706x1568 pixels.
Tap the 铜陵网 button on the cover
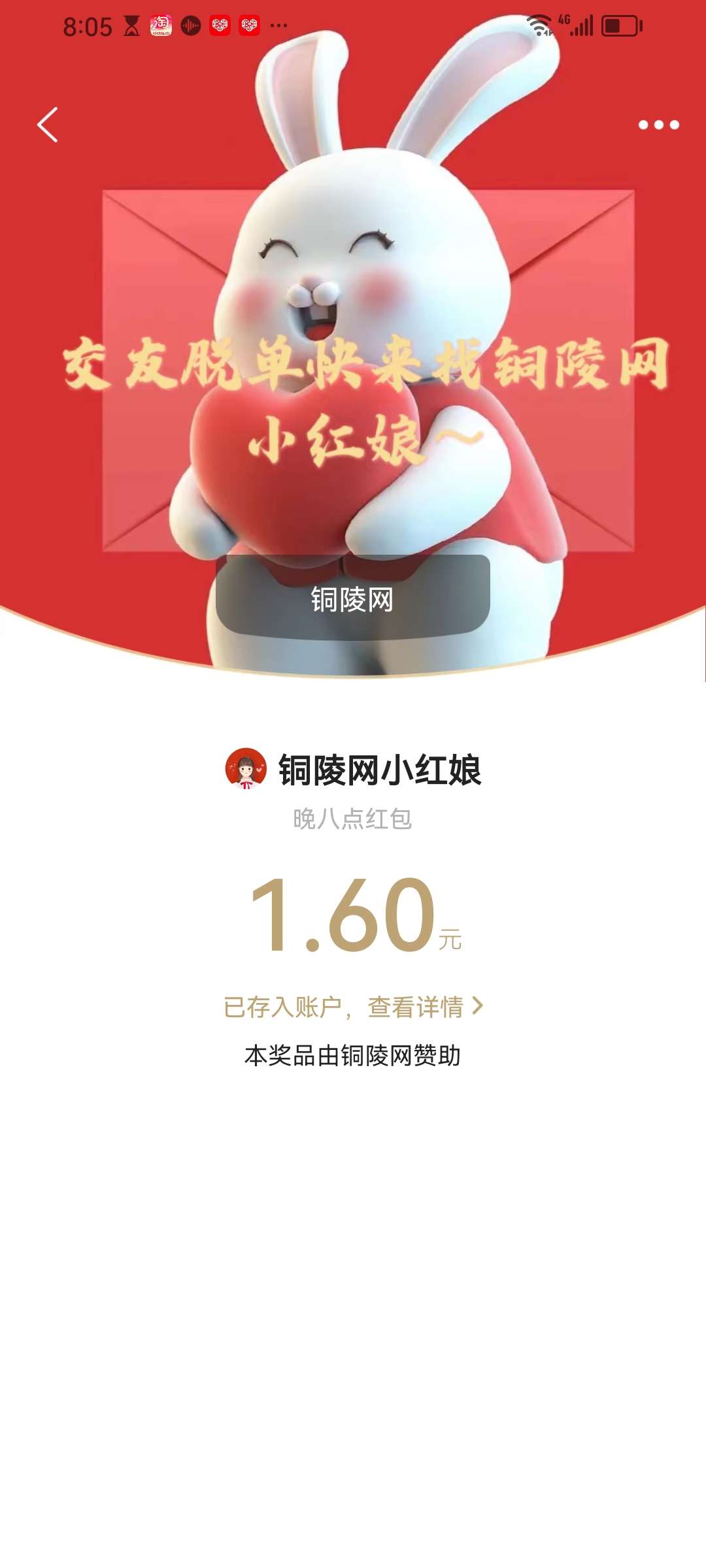(352, 598)
